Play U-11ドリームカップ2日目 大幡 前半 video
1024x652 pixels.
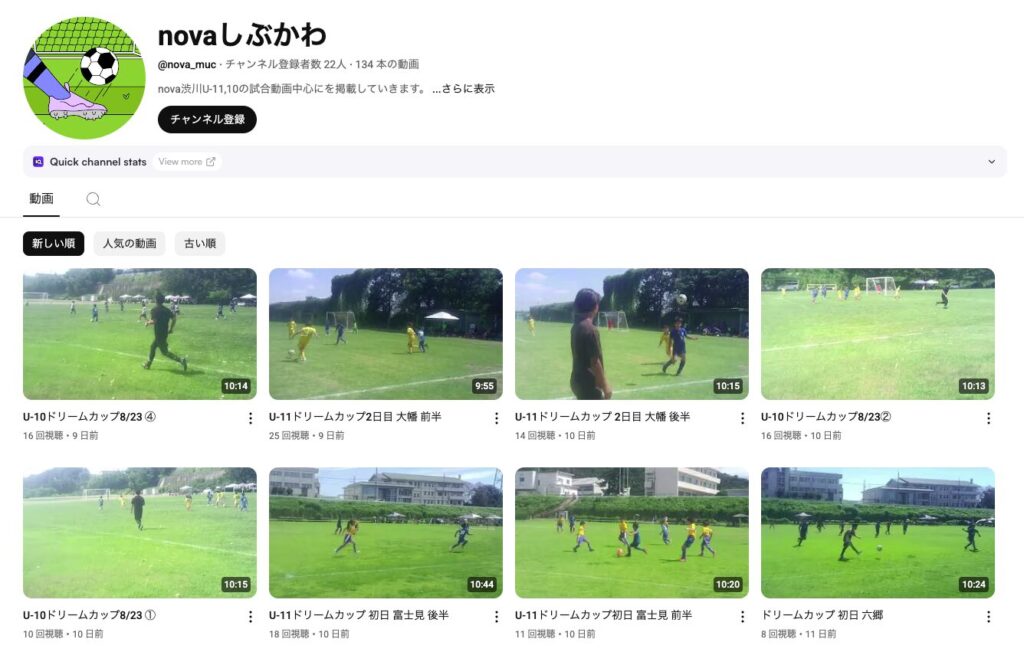[x=385, y=334]
